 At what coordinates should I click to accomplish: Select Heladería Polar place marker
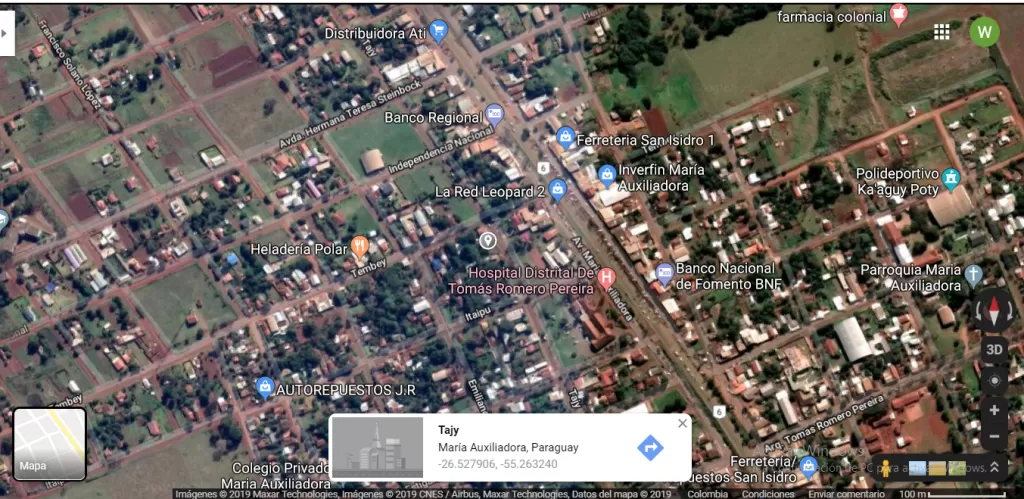[359, 247]
